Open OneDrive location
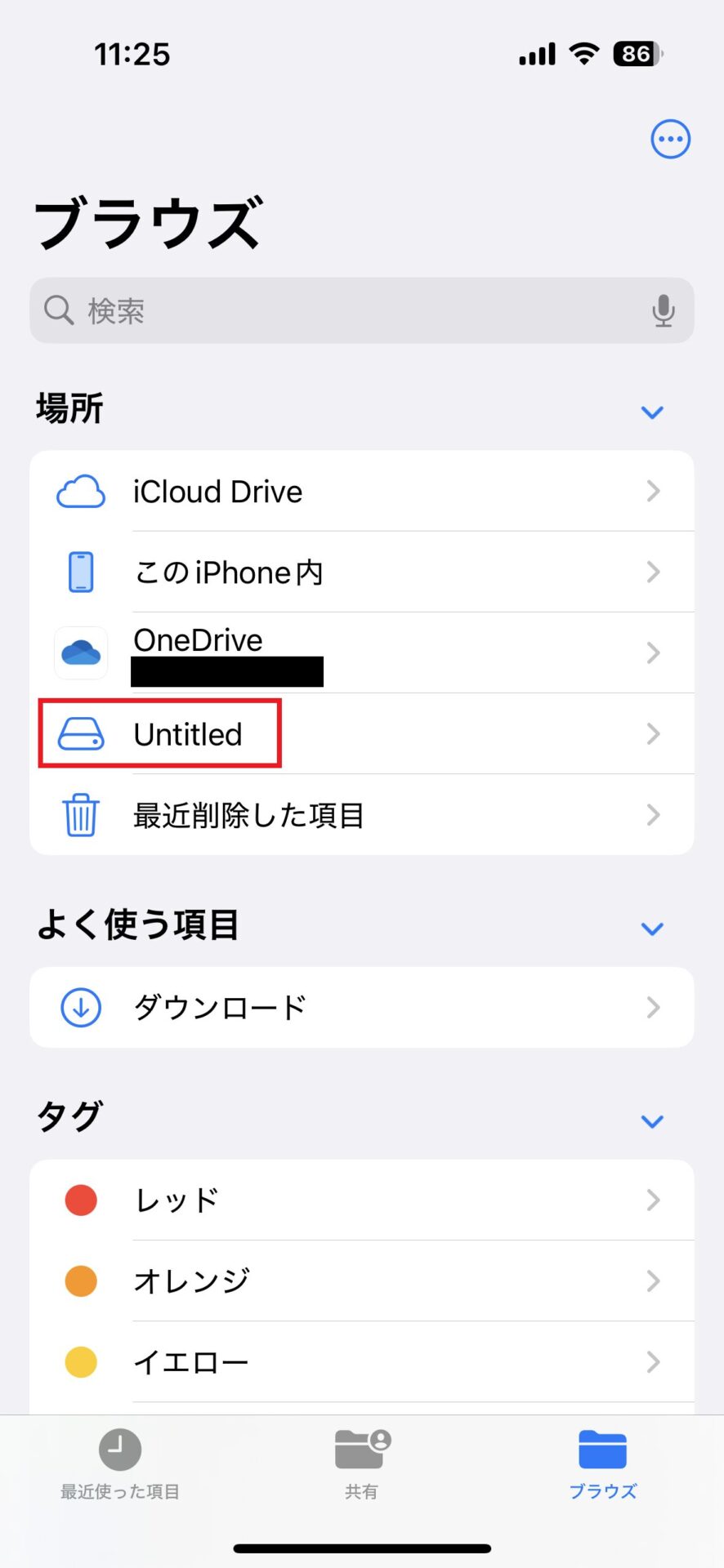The width and height of the screenshot is (724, 1568). [x=362, y=653]
